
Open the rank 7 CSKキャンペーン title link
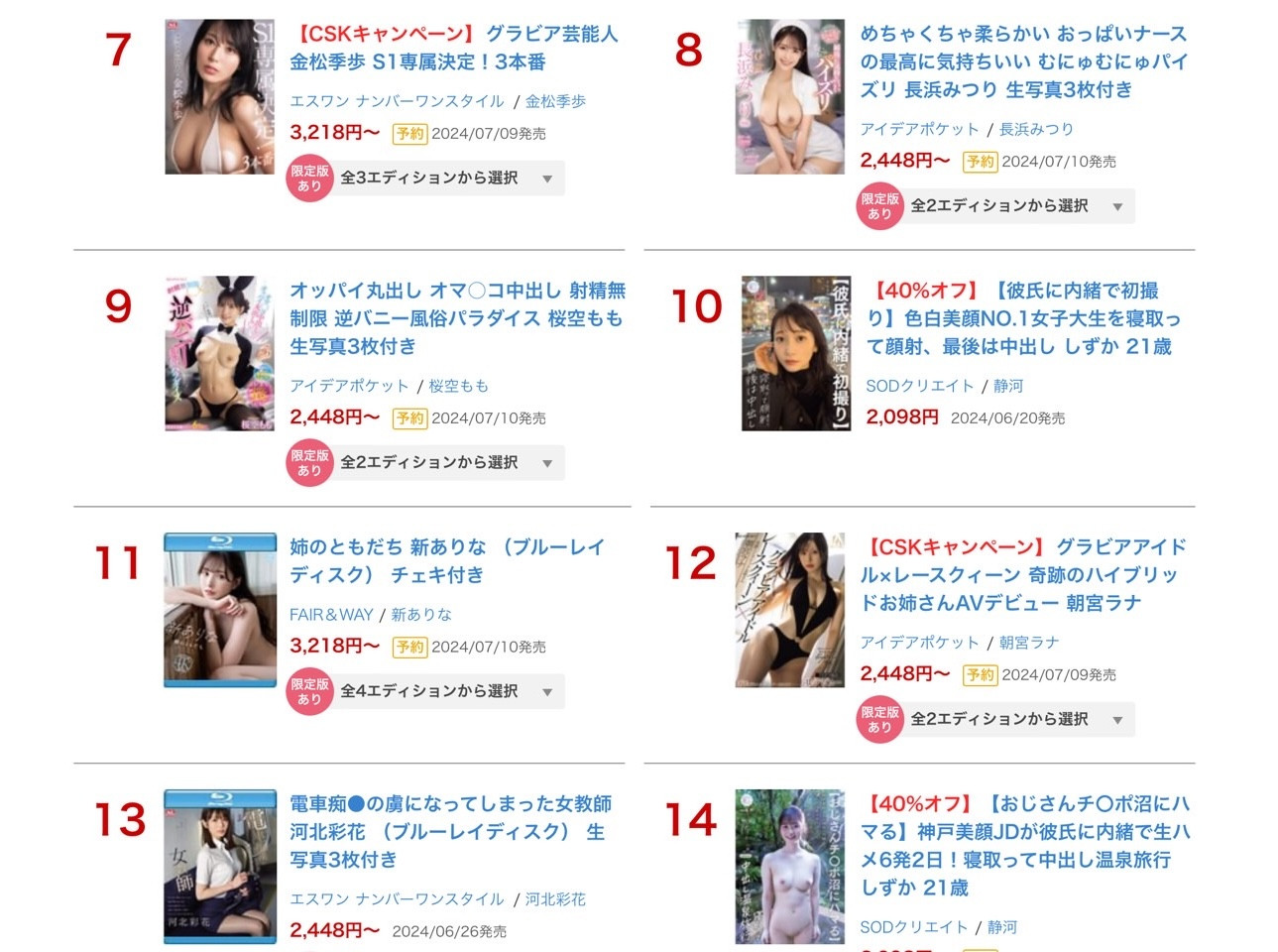pos(454,48)
